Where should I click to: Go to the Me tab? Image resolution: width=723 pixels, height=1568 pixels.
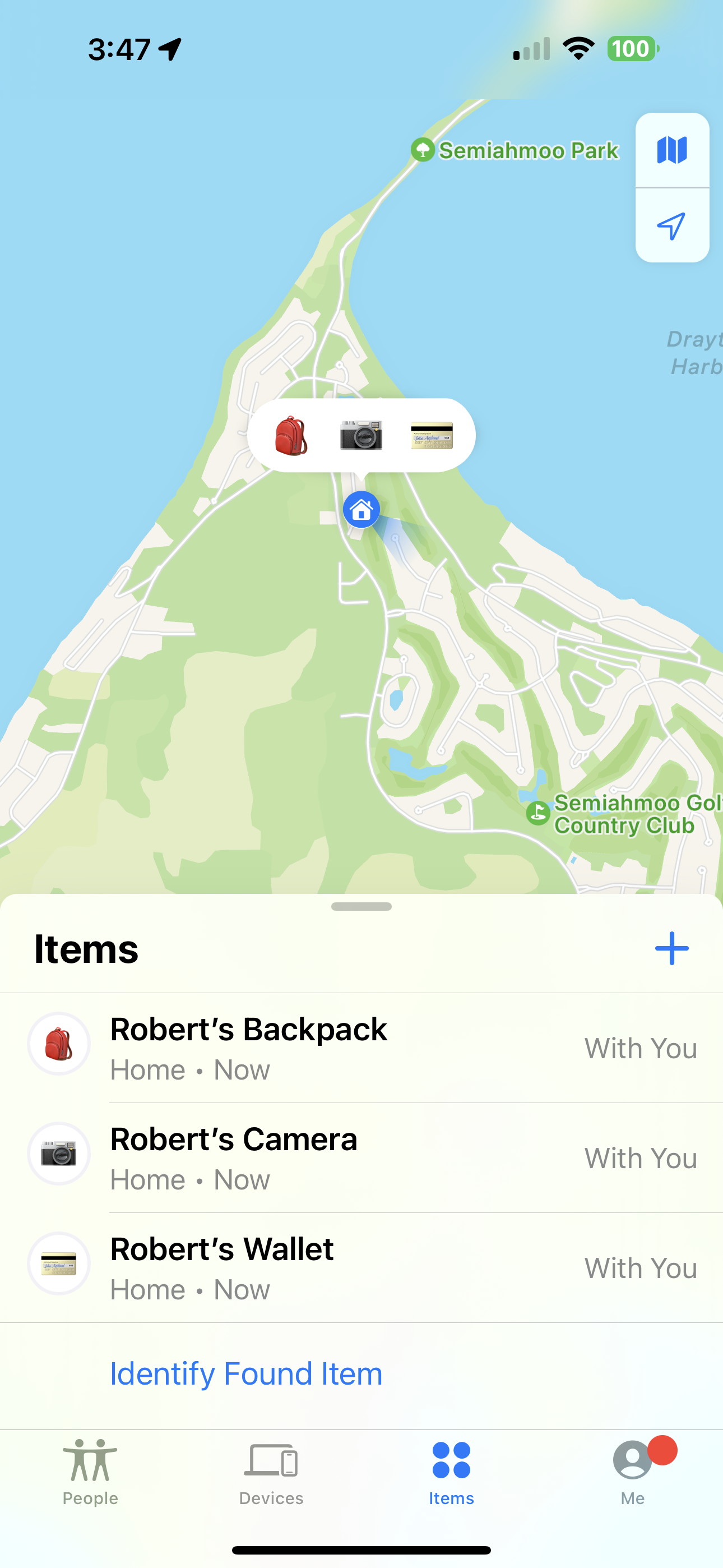pyautogui.click(x=632, y=1470)
